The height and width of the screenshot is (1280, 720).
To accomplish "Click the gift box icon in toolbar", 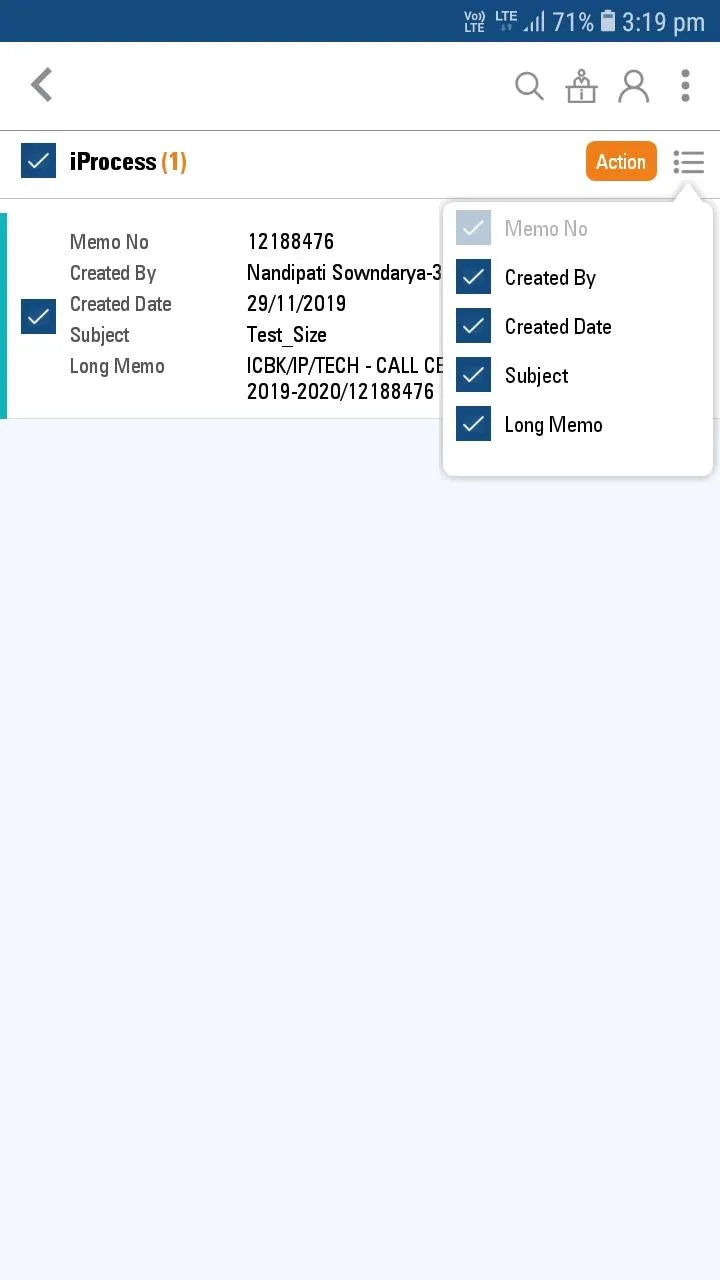I will 581,86.
